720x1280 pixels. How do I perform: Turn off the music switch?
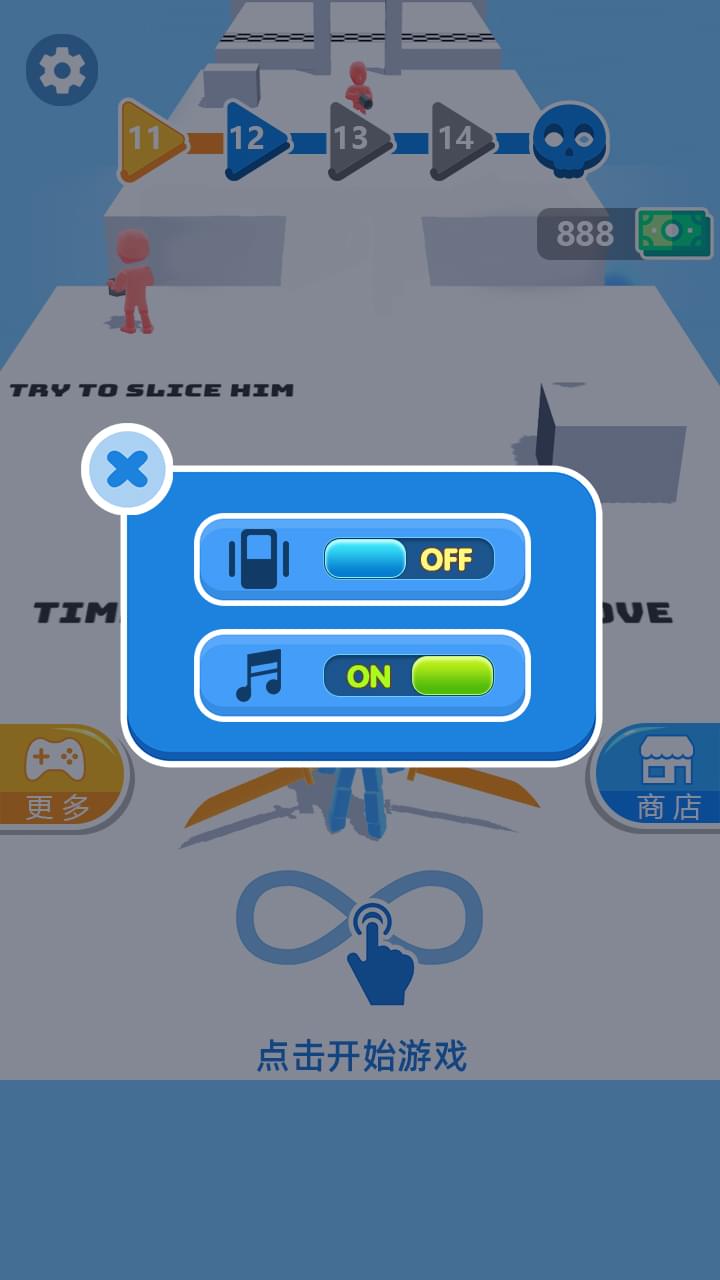(409, 676)
